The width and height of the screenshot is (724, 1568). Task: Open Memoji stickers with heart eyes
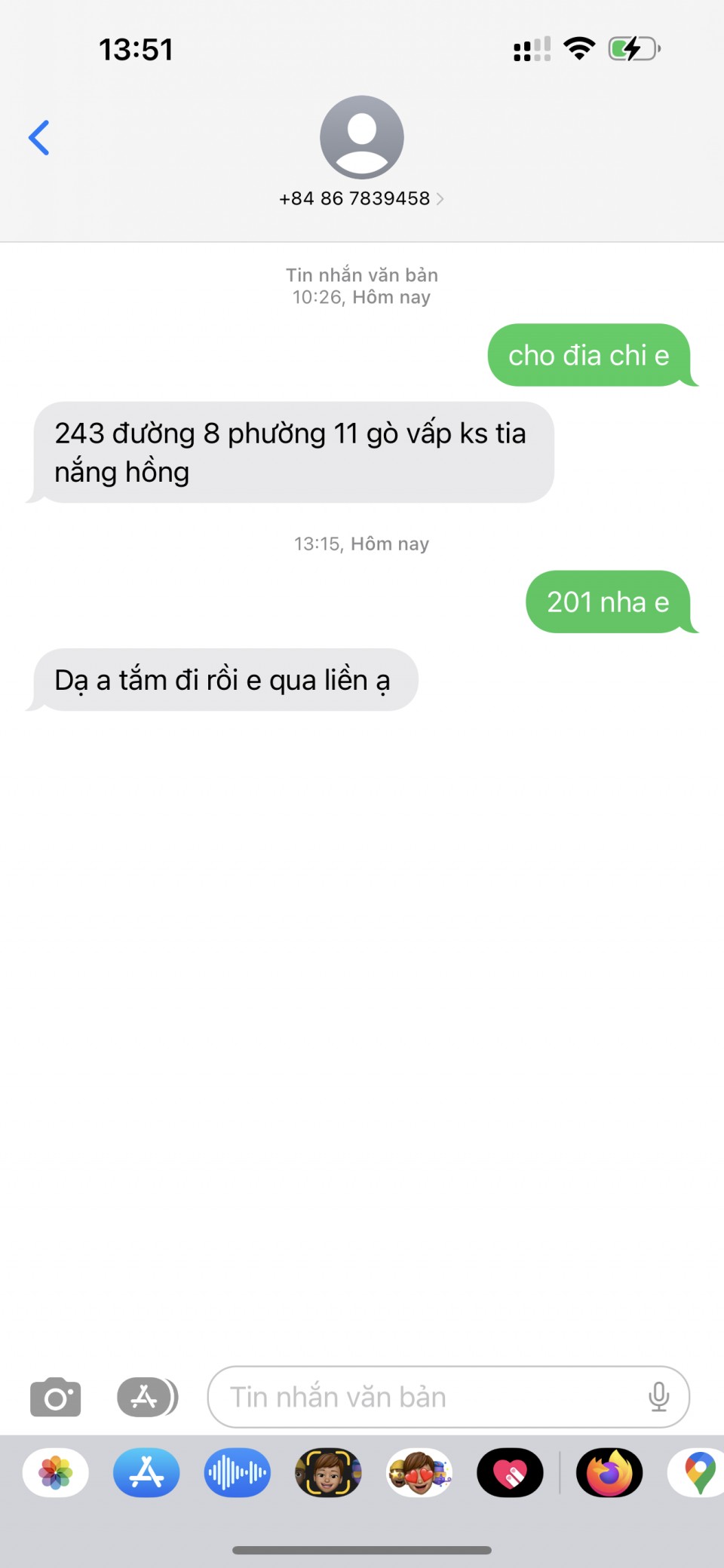point(419,1472)
